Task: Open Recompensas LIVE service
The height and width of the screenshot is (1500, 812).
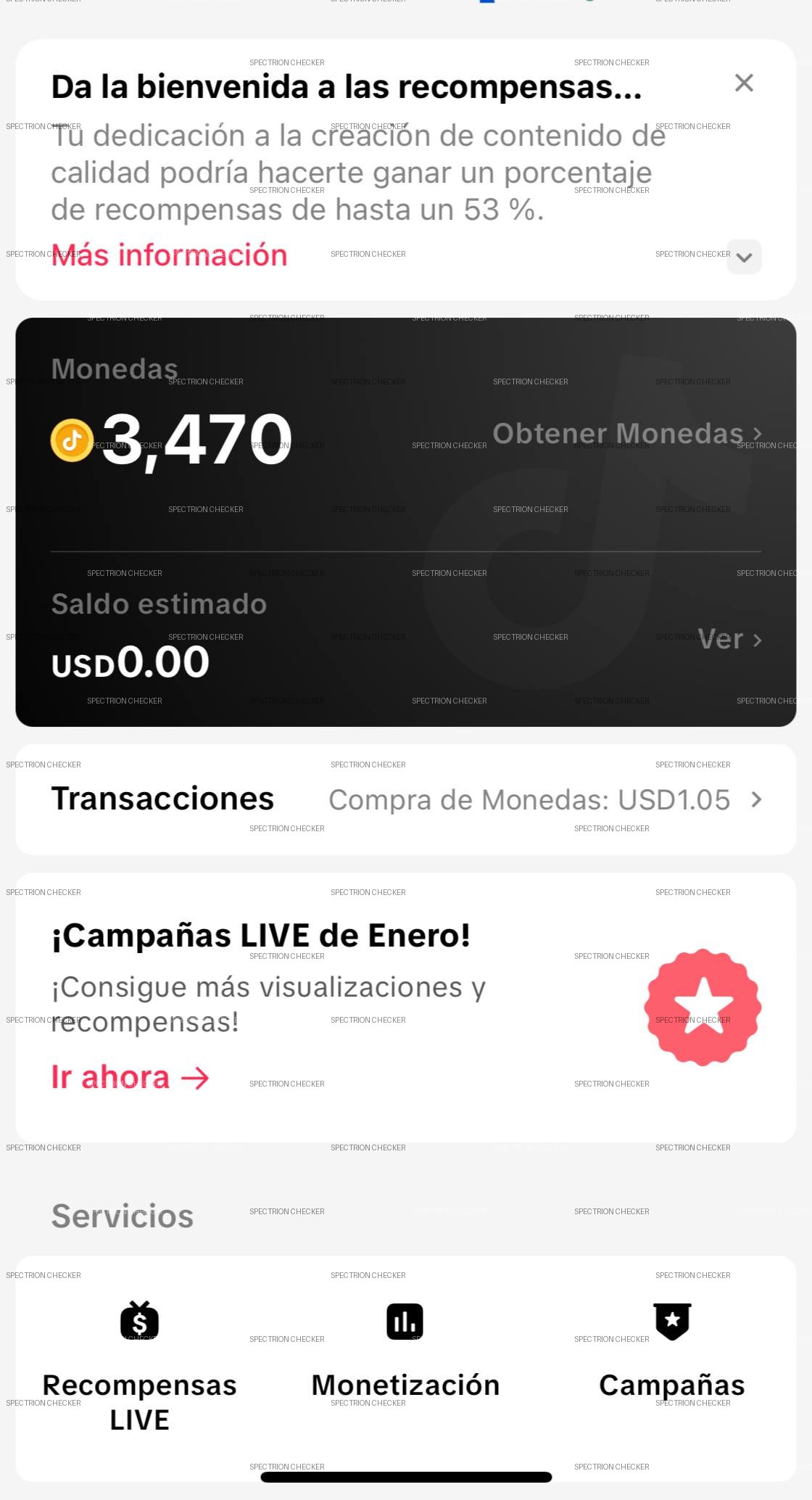Action: pyautogui.click(x=140, y=1365)
